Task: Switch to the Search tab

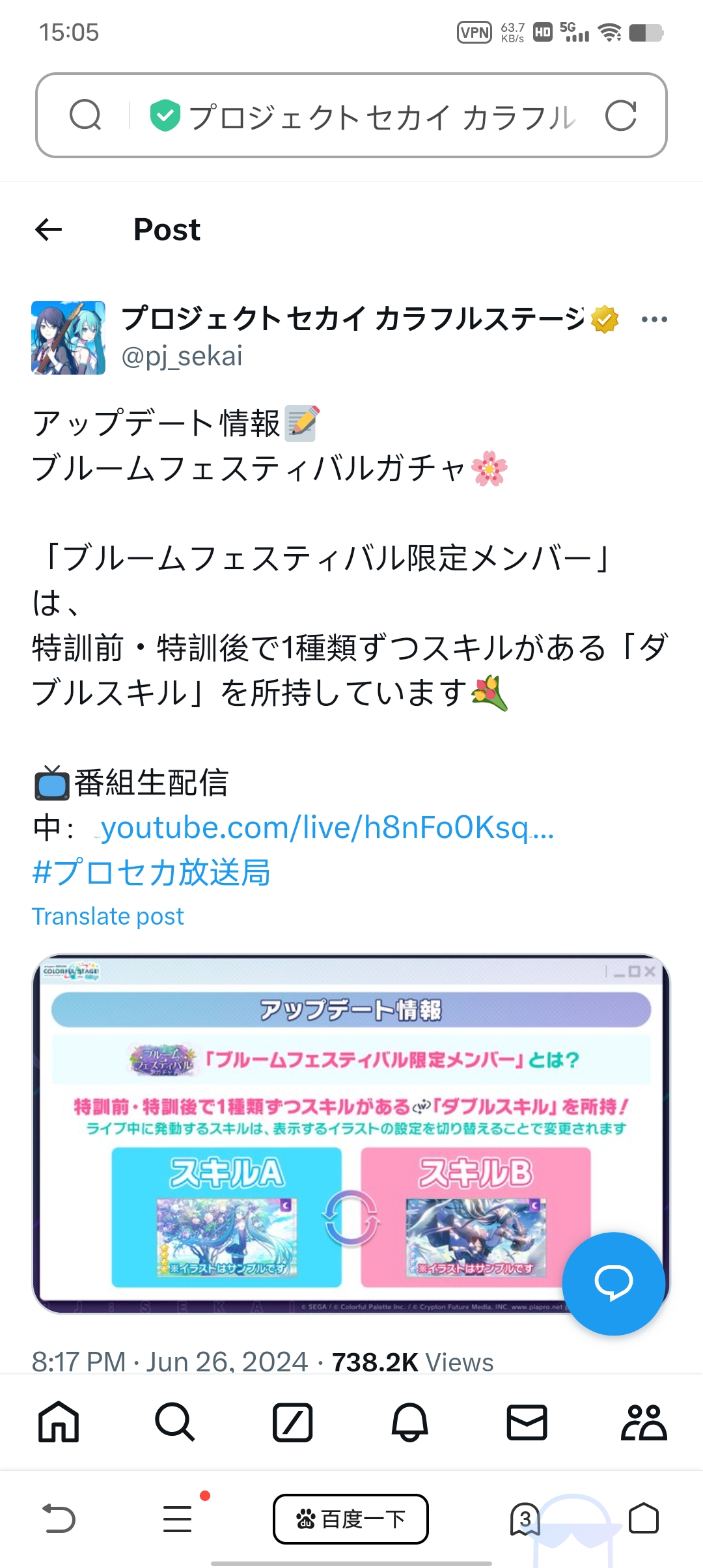Action: pos(175,1421)
